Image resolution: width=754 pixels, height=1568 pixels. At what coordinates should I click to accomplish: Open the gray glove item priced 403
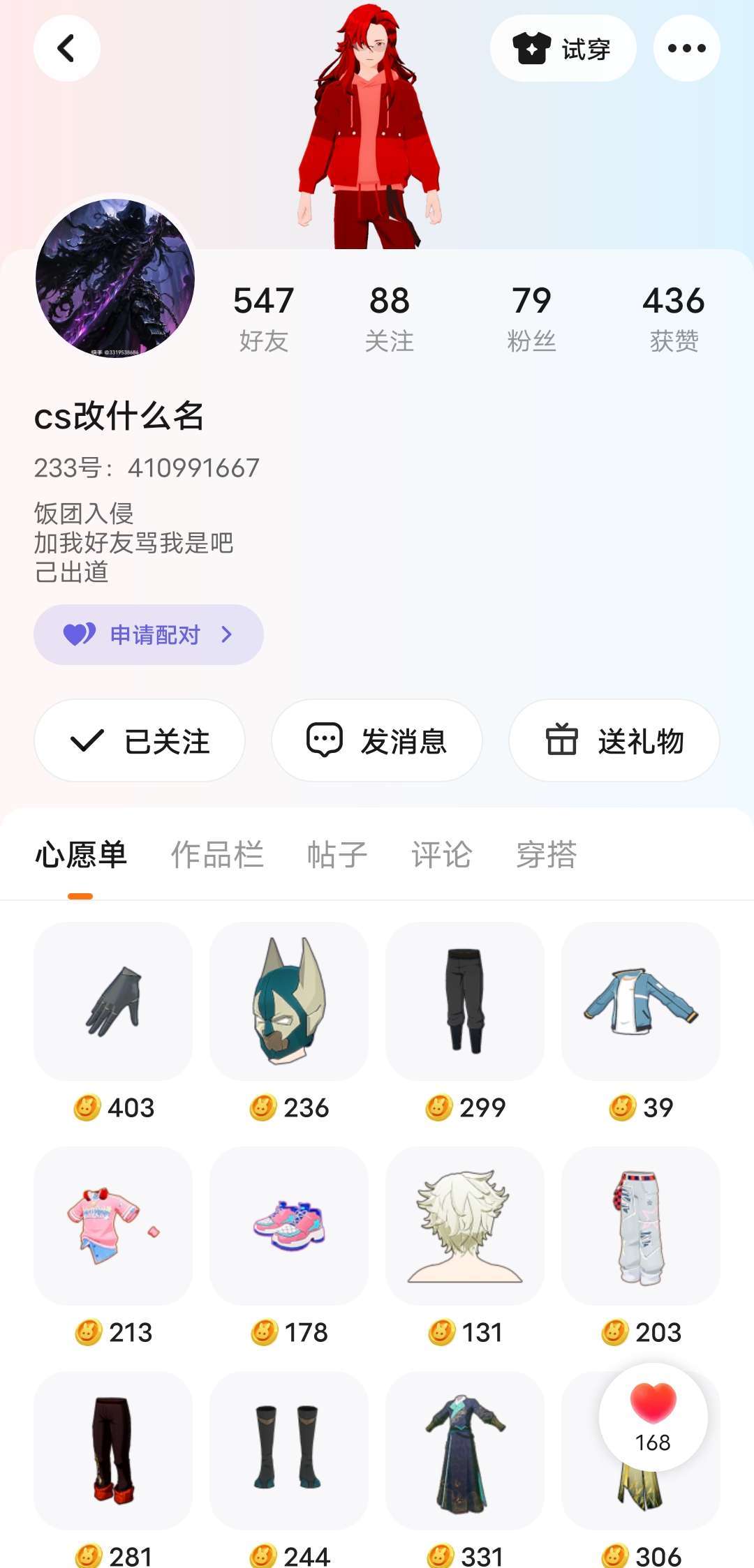[x=113, y=1001]
